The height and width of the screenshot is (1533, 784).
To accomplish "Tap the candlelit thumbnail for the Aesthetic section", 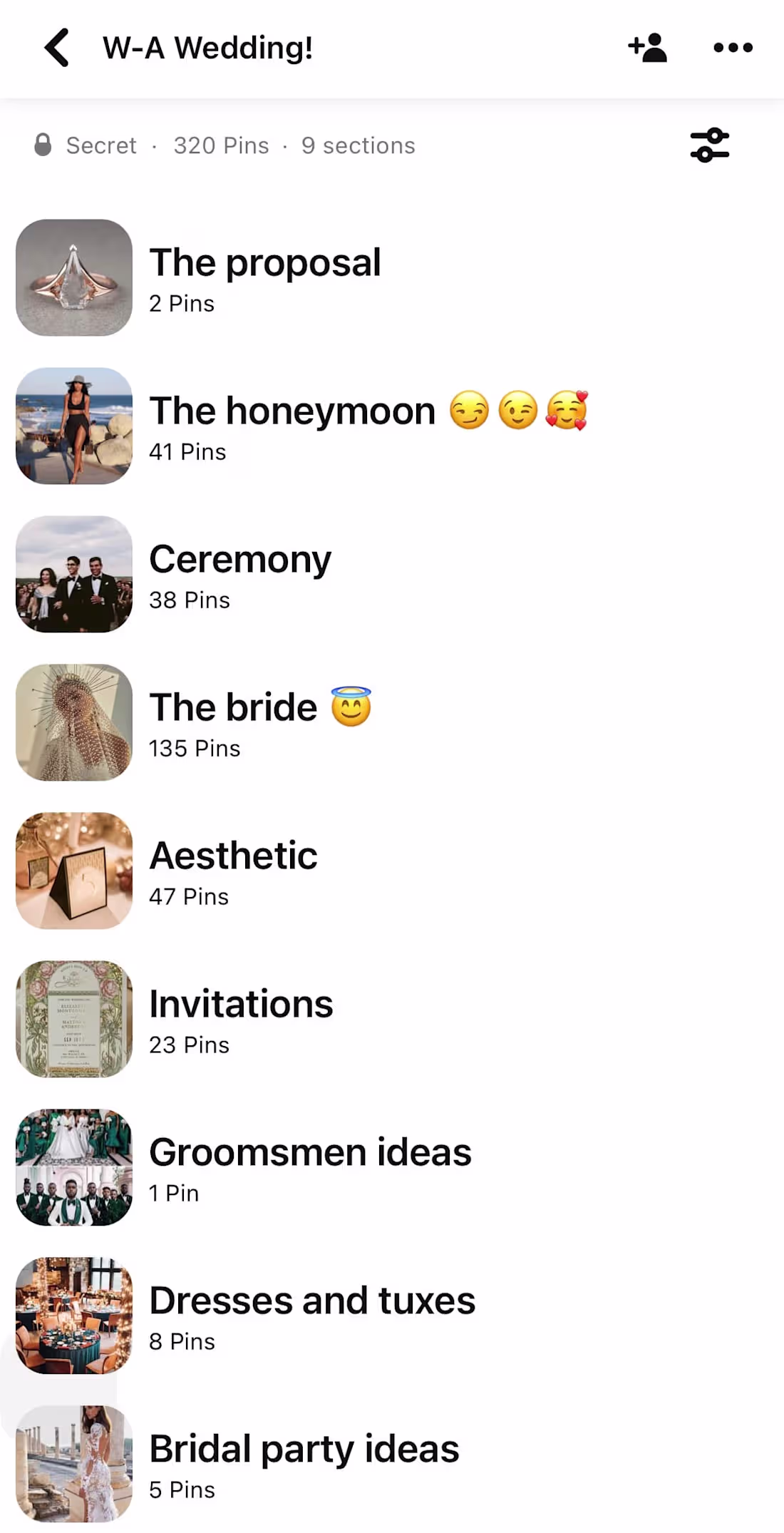I will pyautogui.click(x=73, y=871).
